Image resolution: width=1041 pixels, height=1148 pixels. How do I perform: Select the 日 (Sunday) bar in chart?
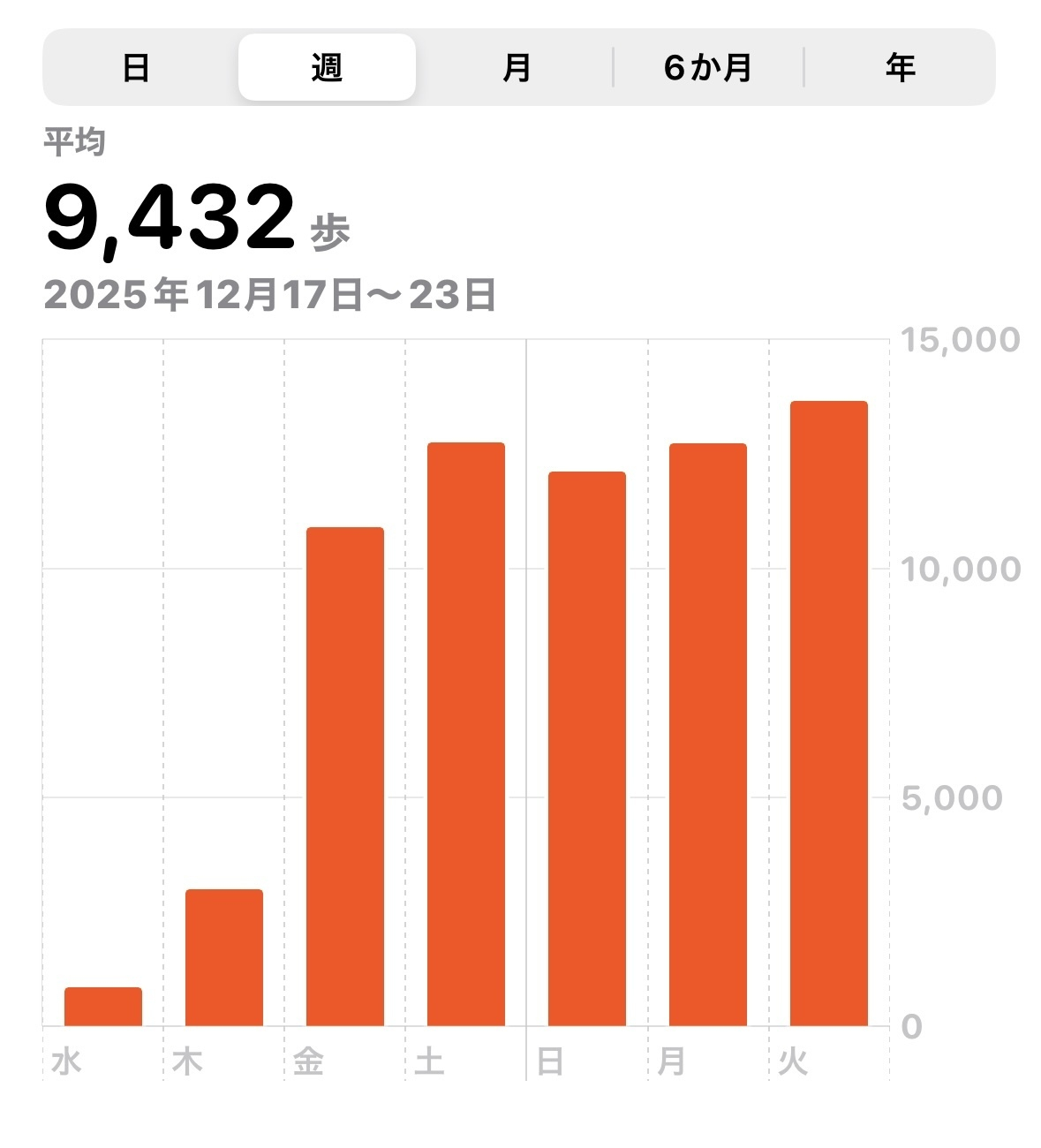(587, 749)
